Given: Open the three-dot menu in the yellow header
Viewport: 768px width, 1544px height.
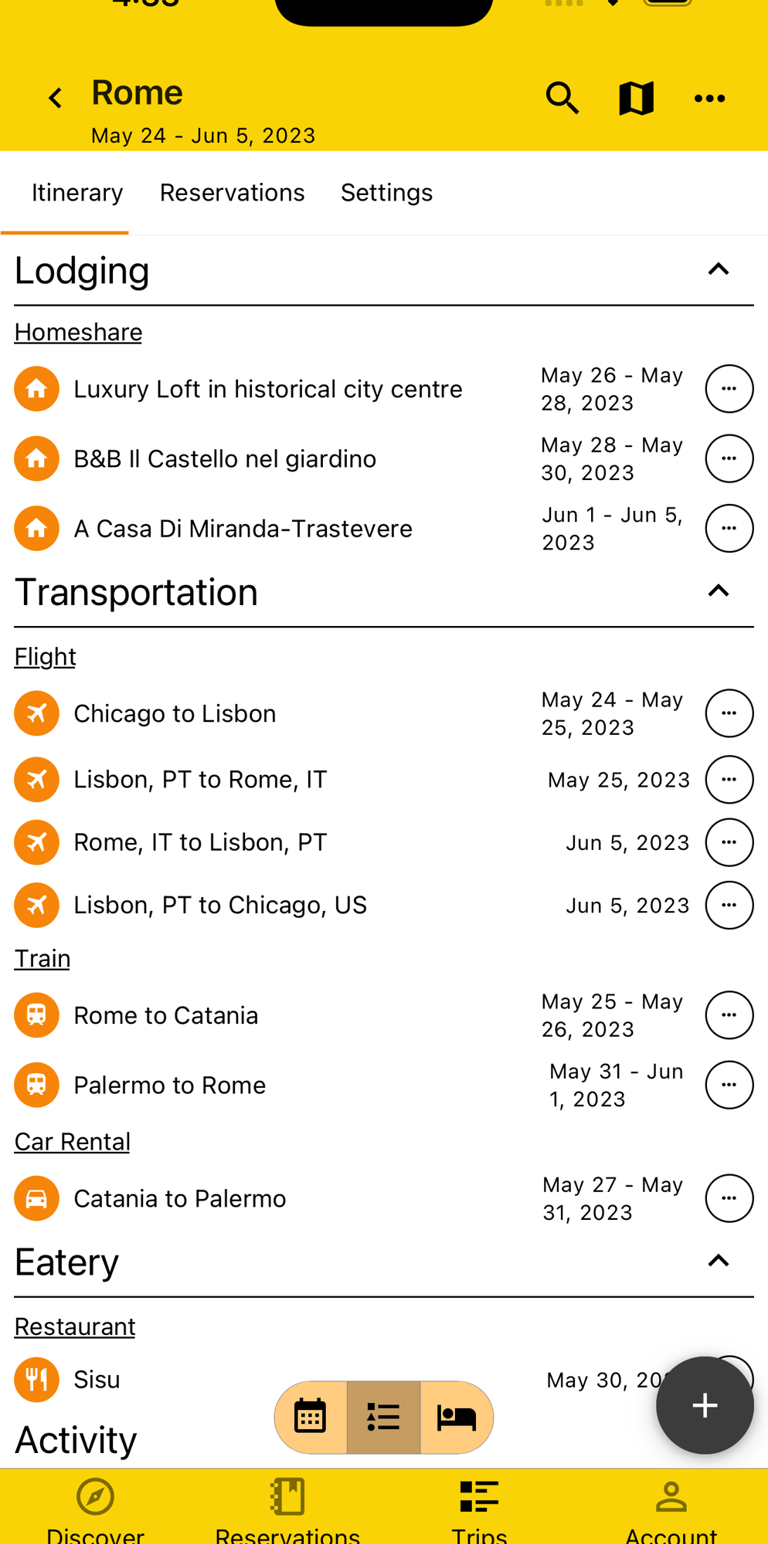Looking at the screenshot, I should point(710,98).
